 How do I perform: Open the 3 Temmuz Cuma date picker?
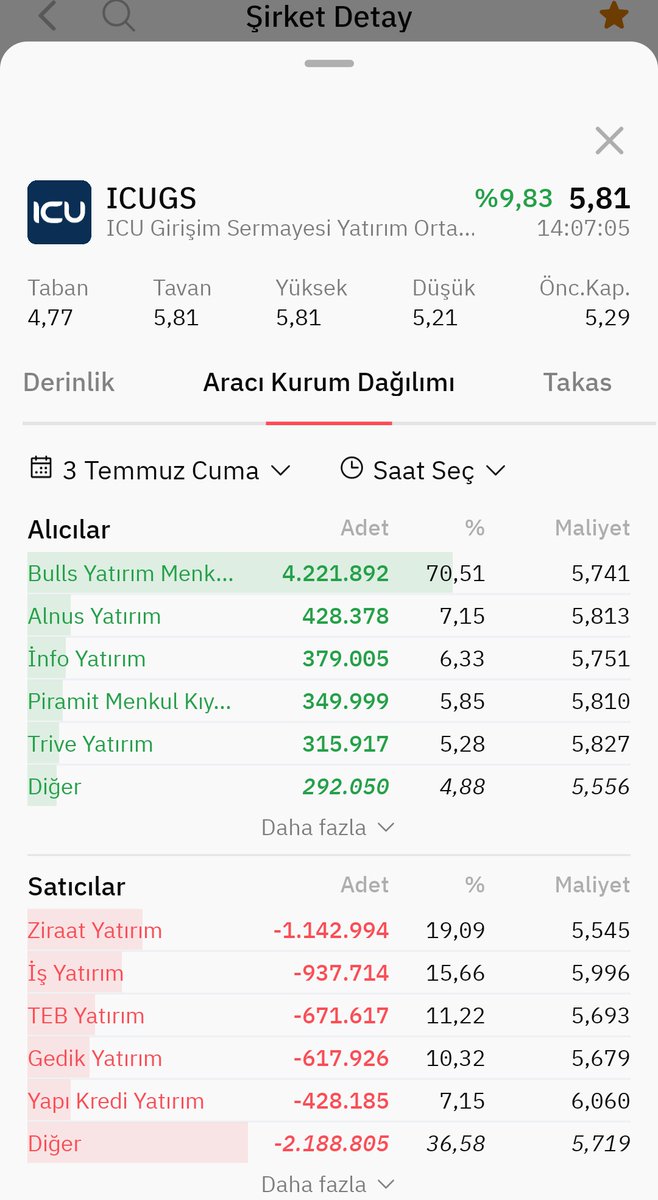(160, 470)
